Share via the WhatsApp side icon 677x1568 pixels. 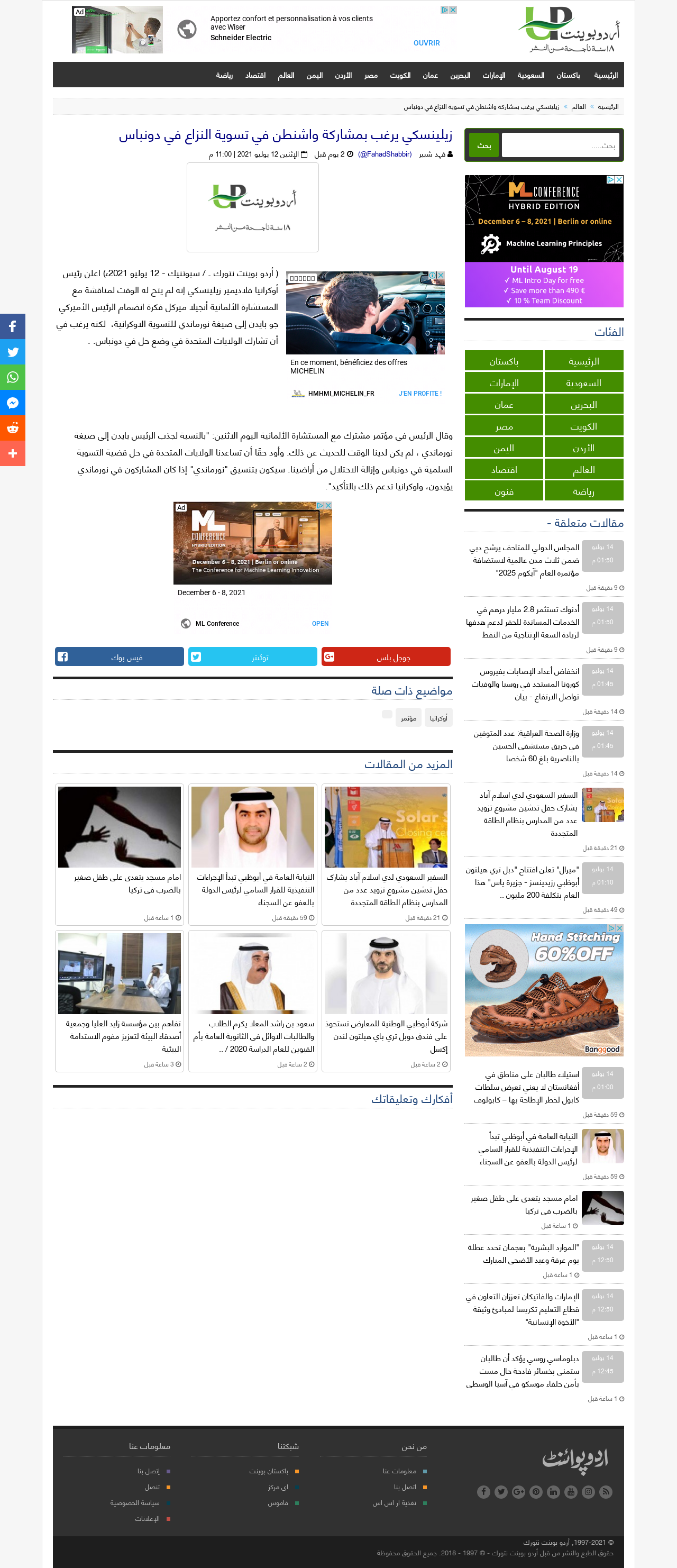point(13,377)
